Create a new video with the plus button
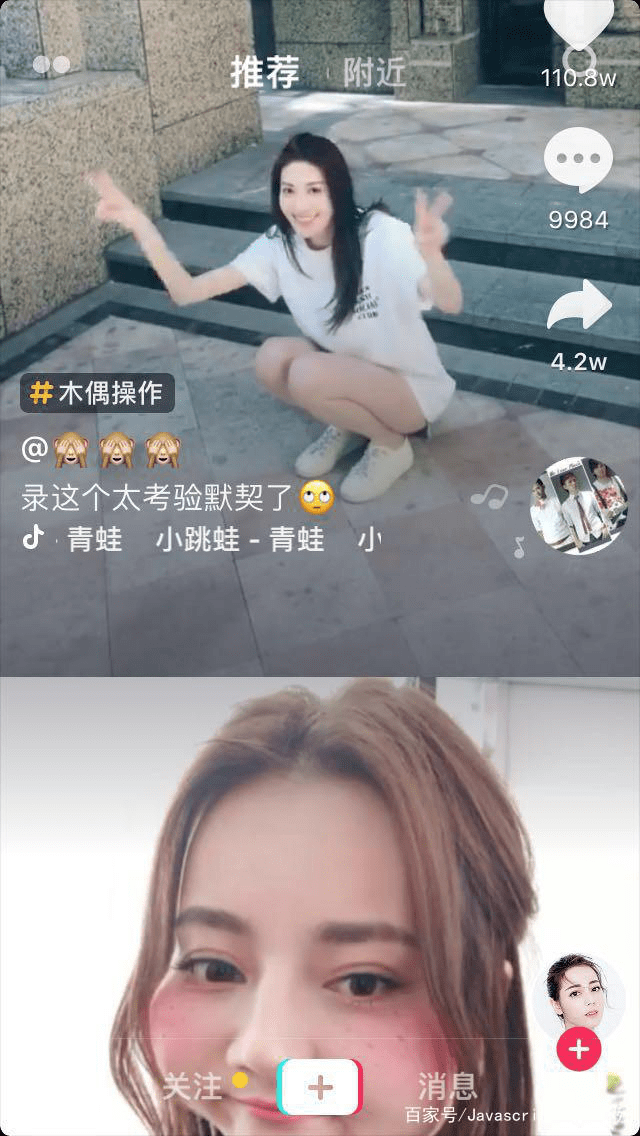Image resolution: width=640 pixels, height=1136 pixels. [x=320, y=1087]
